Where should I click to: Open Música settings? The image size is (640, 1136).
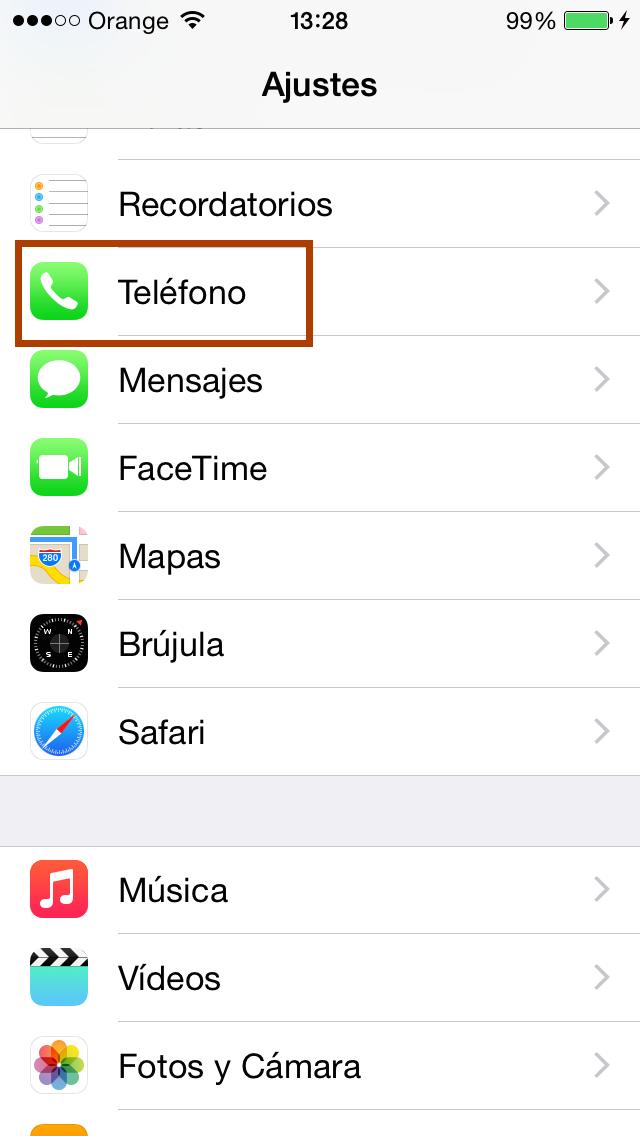coord(320,890)
